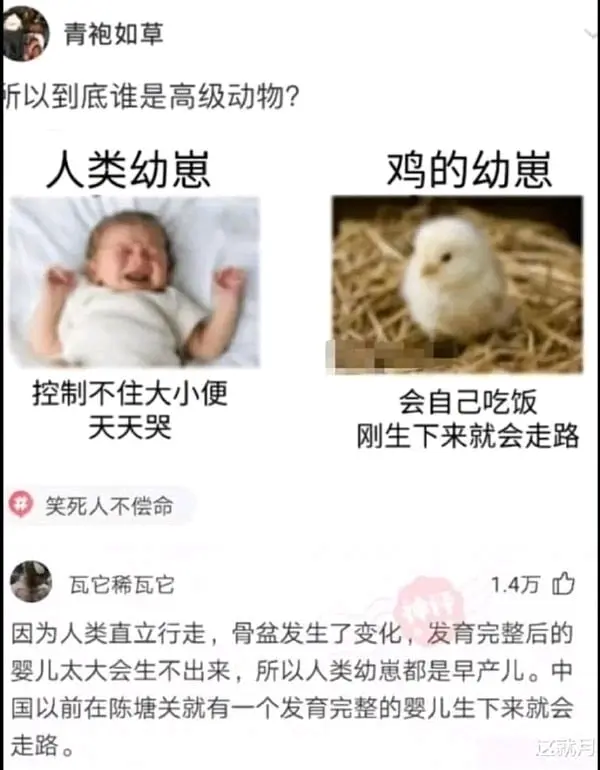Open 青袍如草's profile avatar
Viewport: 600px width, 770px height.
coord(24,33)
